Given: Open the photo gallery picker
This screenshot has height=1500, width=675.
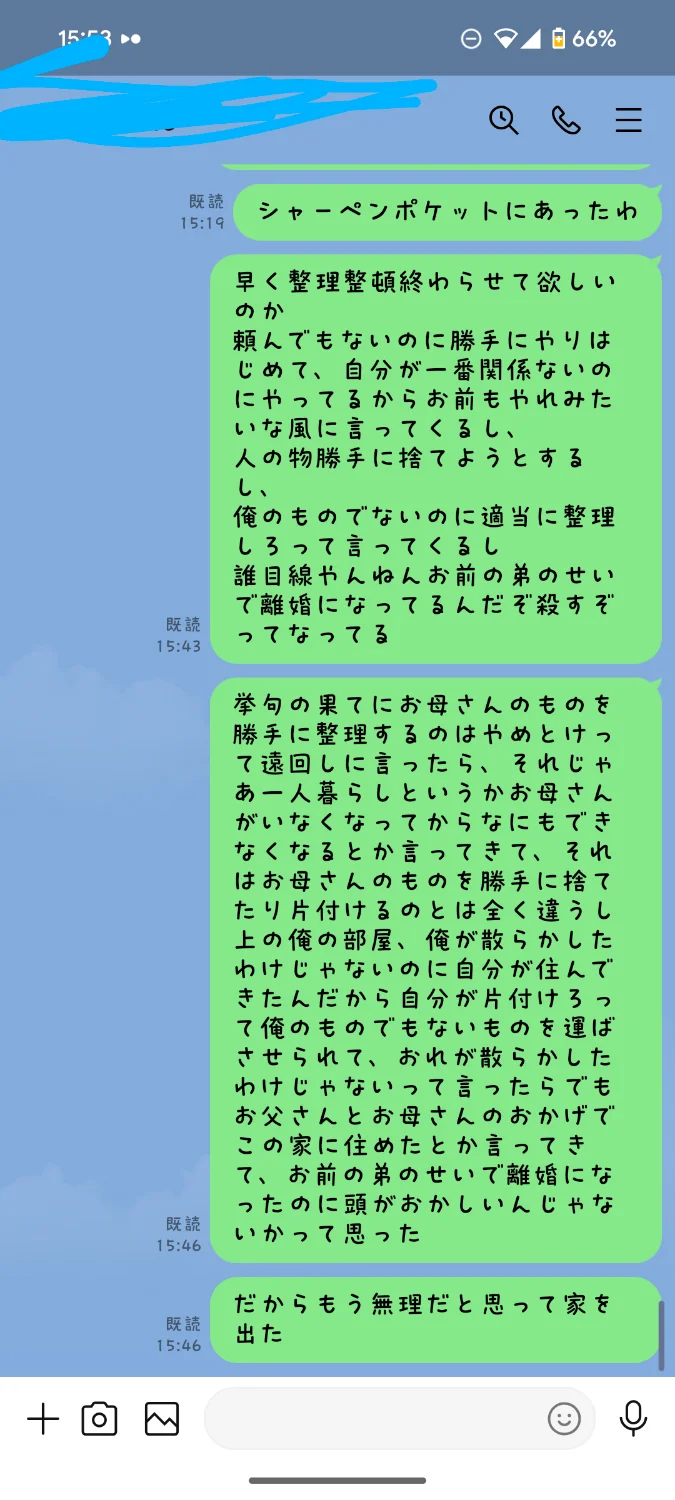Looking at the screenshot, I should tap(162, 1418).
